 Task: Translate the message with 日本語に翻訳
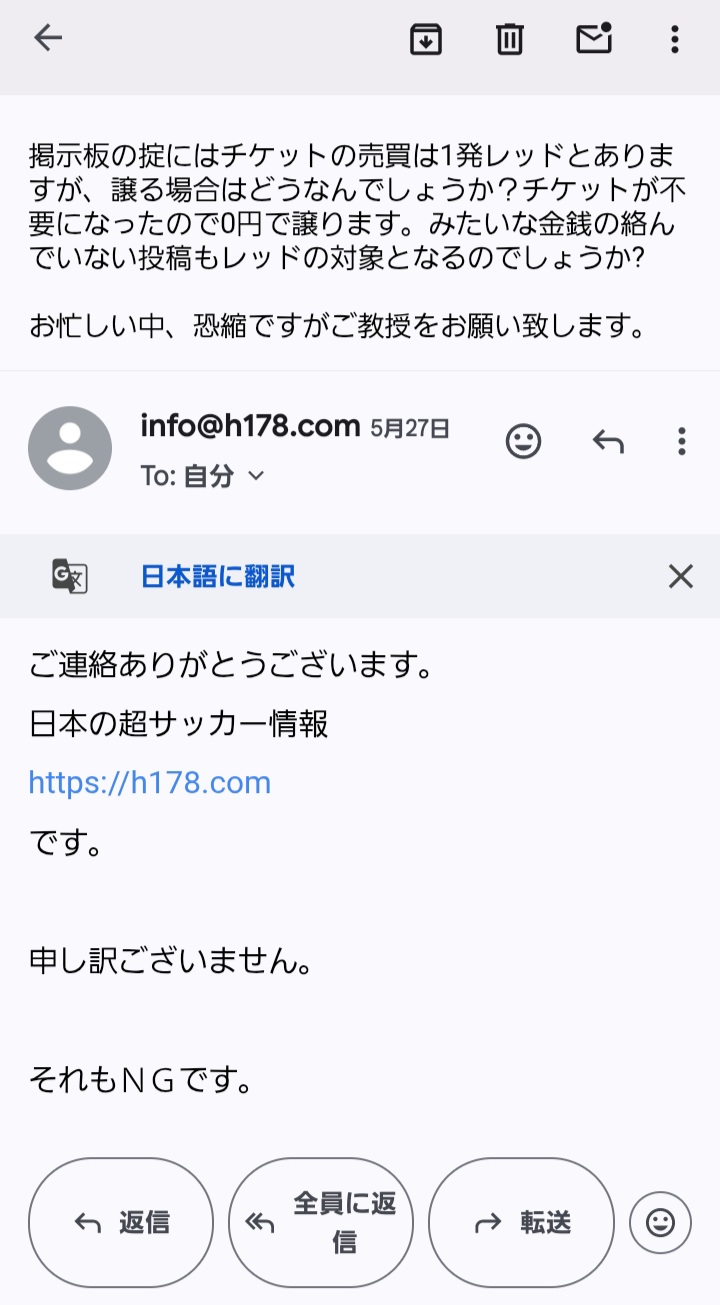218,576
